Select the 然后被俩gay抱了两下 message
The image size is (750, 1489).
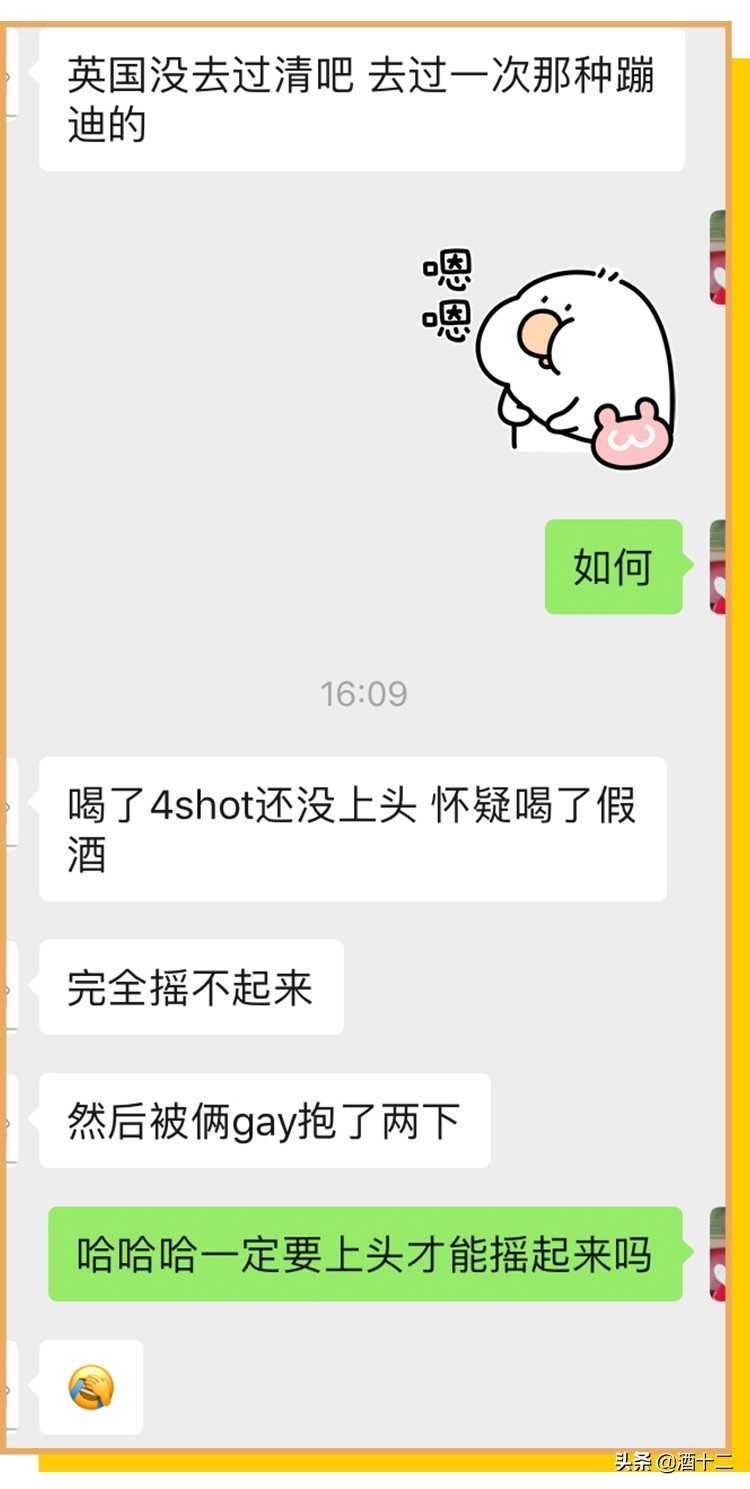click(x=264, y=1122)
